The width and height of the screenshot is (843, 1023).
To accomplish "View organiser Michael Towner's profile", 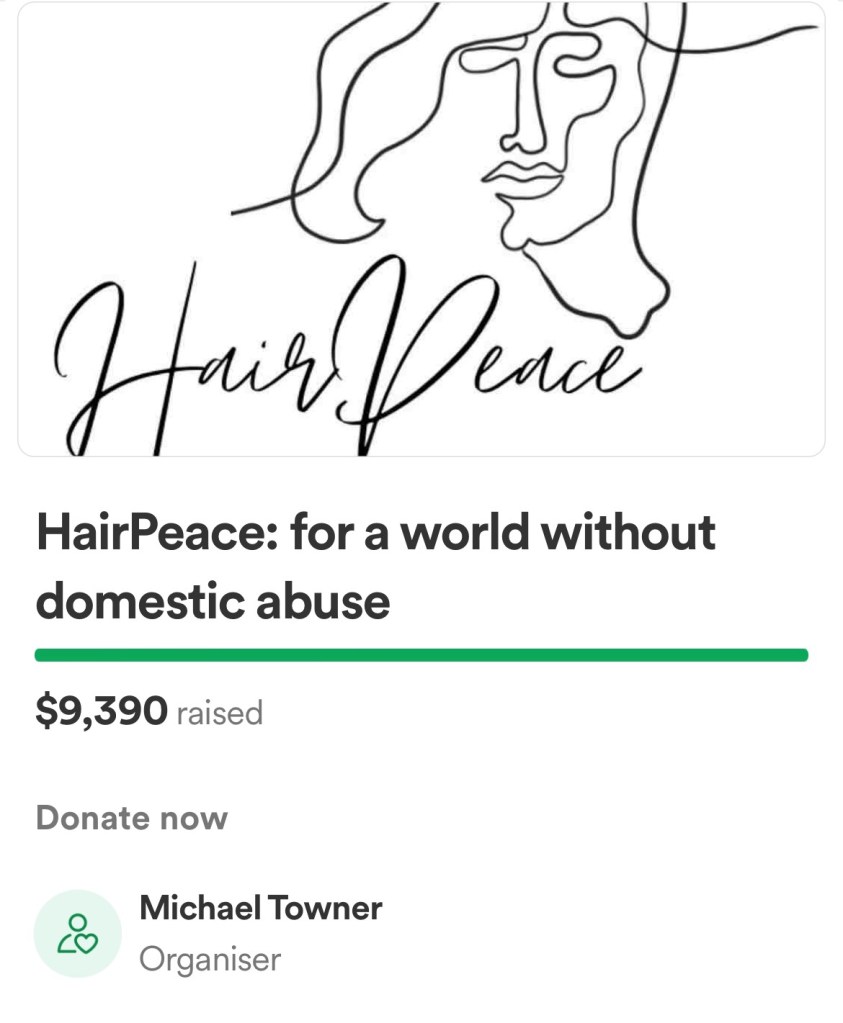I will point(260,909).
